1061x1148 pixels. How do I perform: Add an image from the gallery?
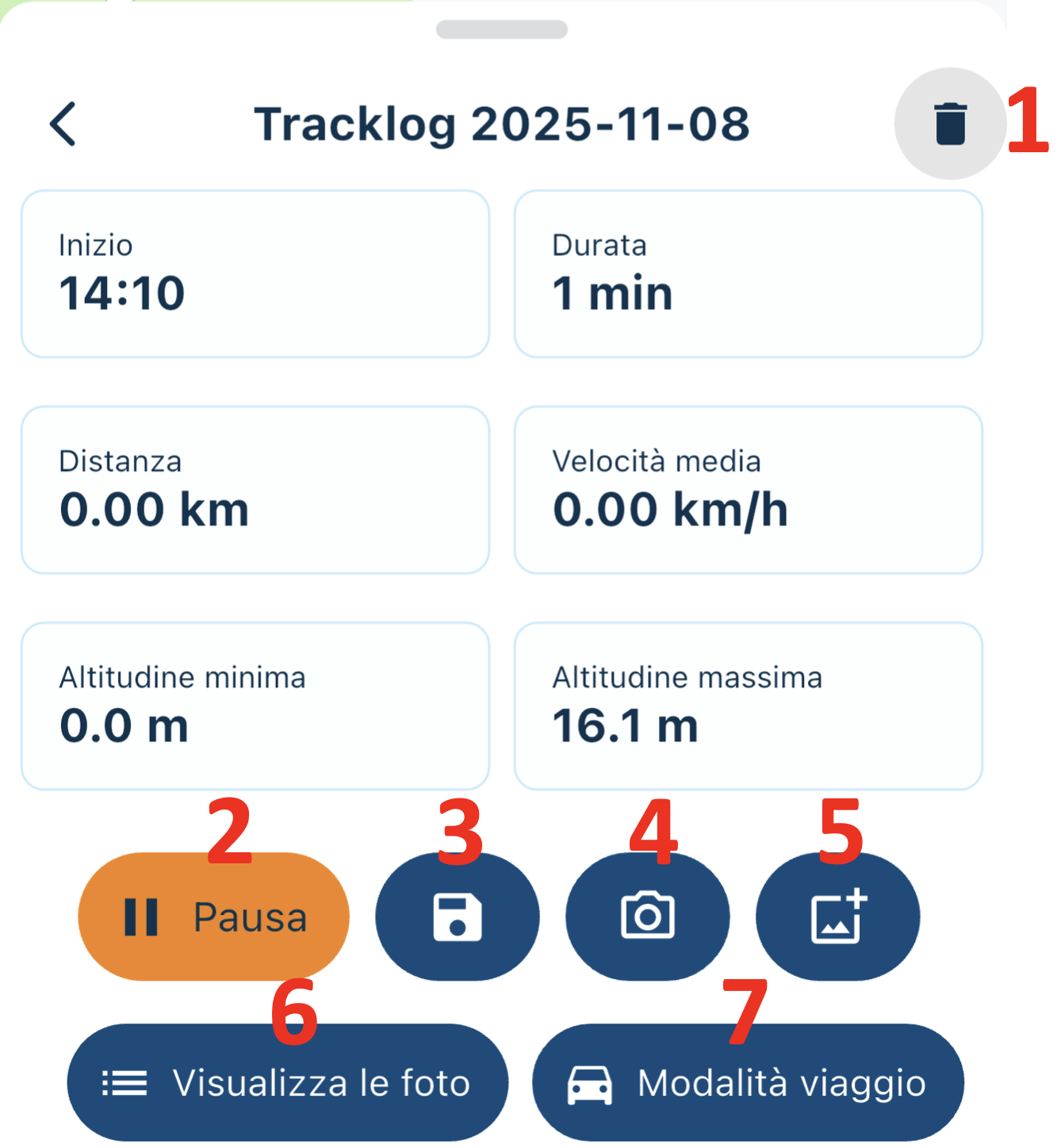(838, 917)
